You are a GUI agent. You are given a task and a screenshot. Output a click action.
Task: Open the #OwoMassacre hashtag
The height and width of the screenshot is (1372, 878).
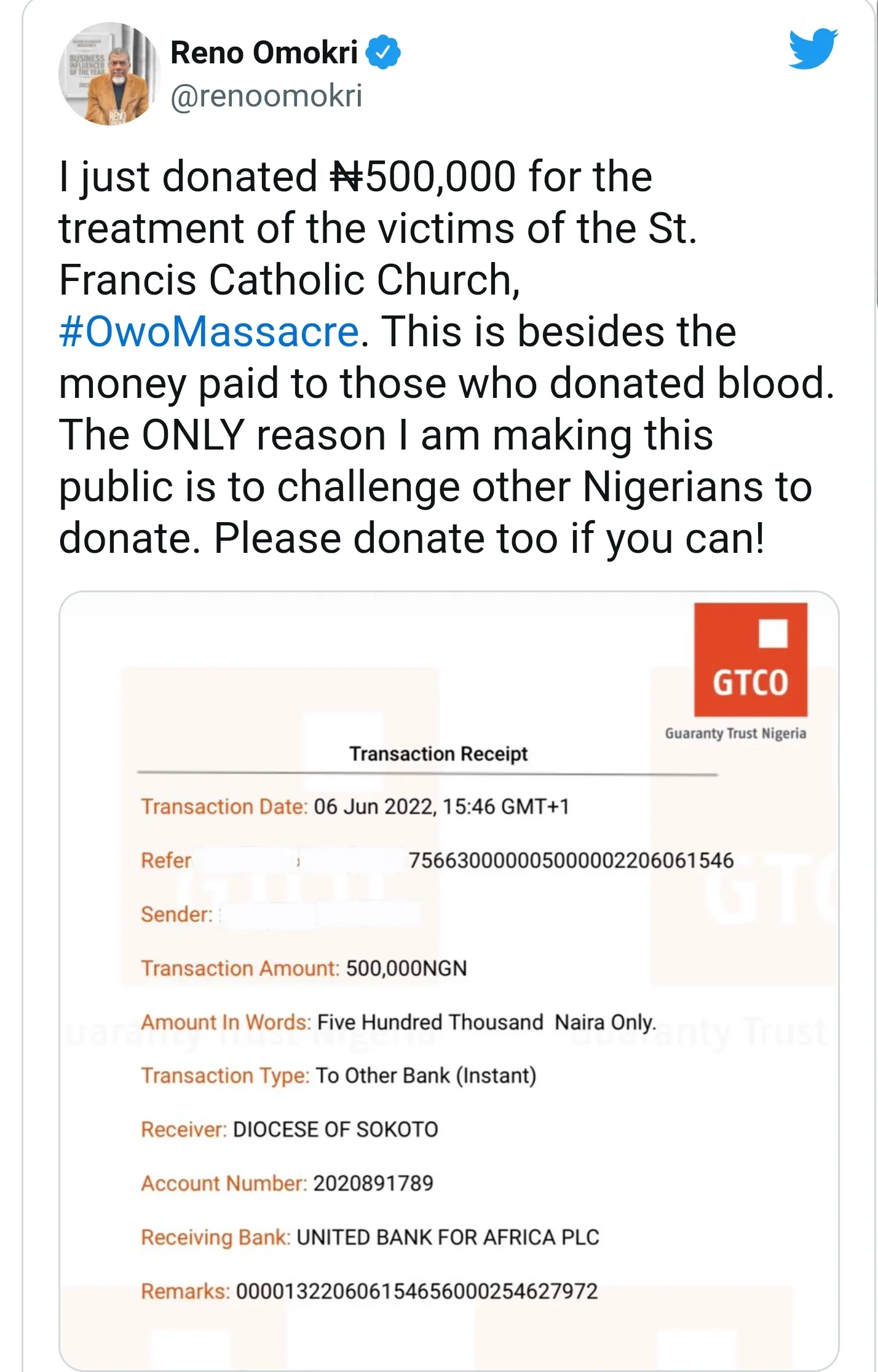tap(209, 332)
